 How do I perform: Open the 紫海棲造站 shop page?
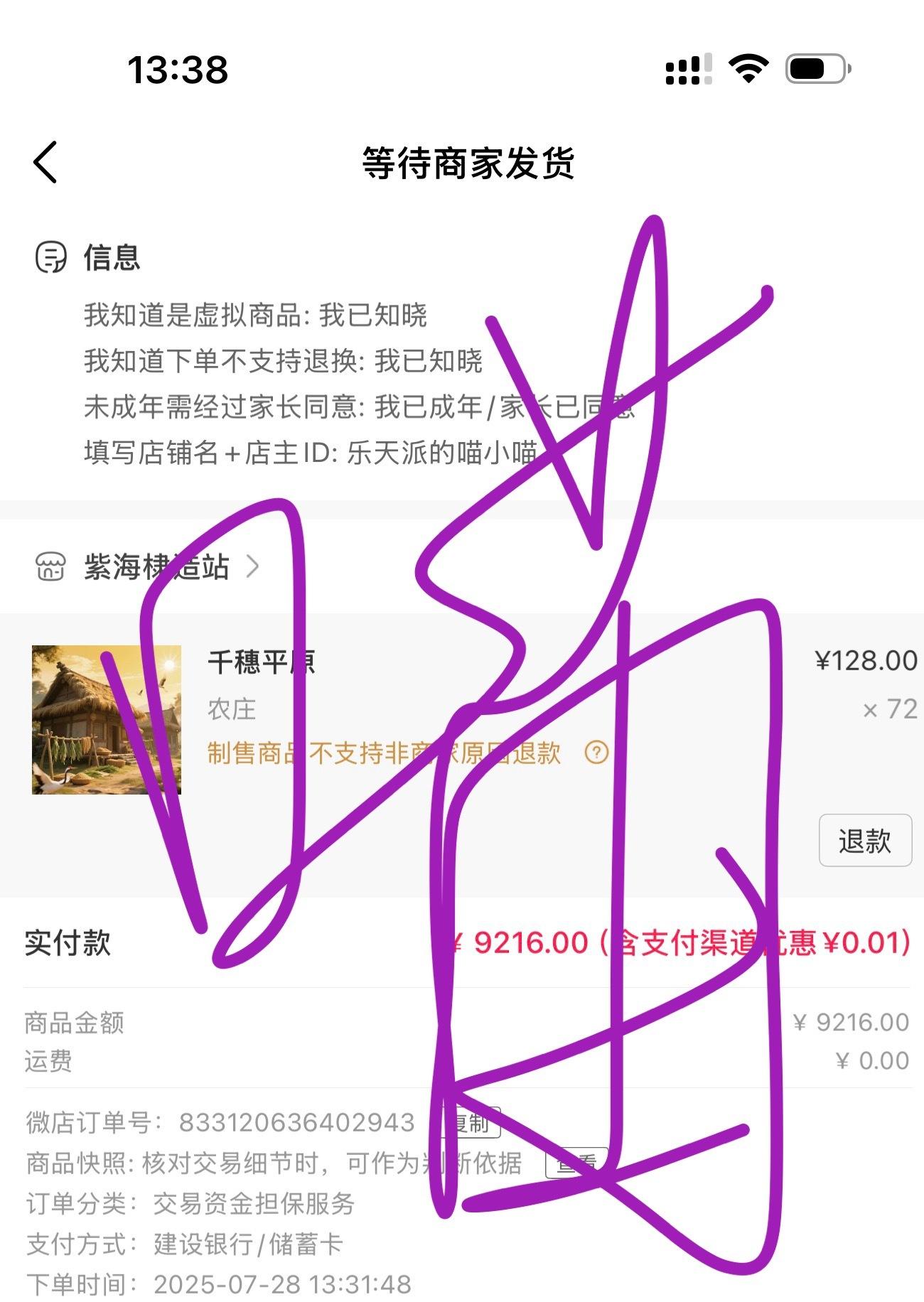pyautogui.click(x=156, y=567)
